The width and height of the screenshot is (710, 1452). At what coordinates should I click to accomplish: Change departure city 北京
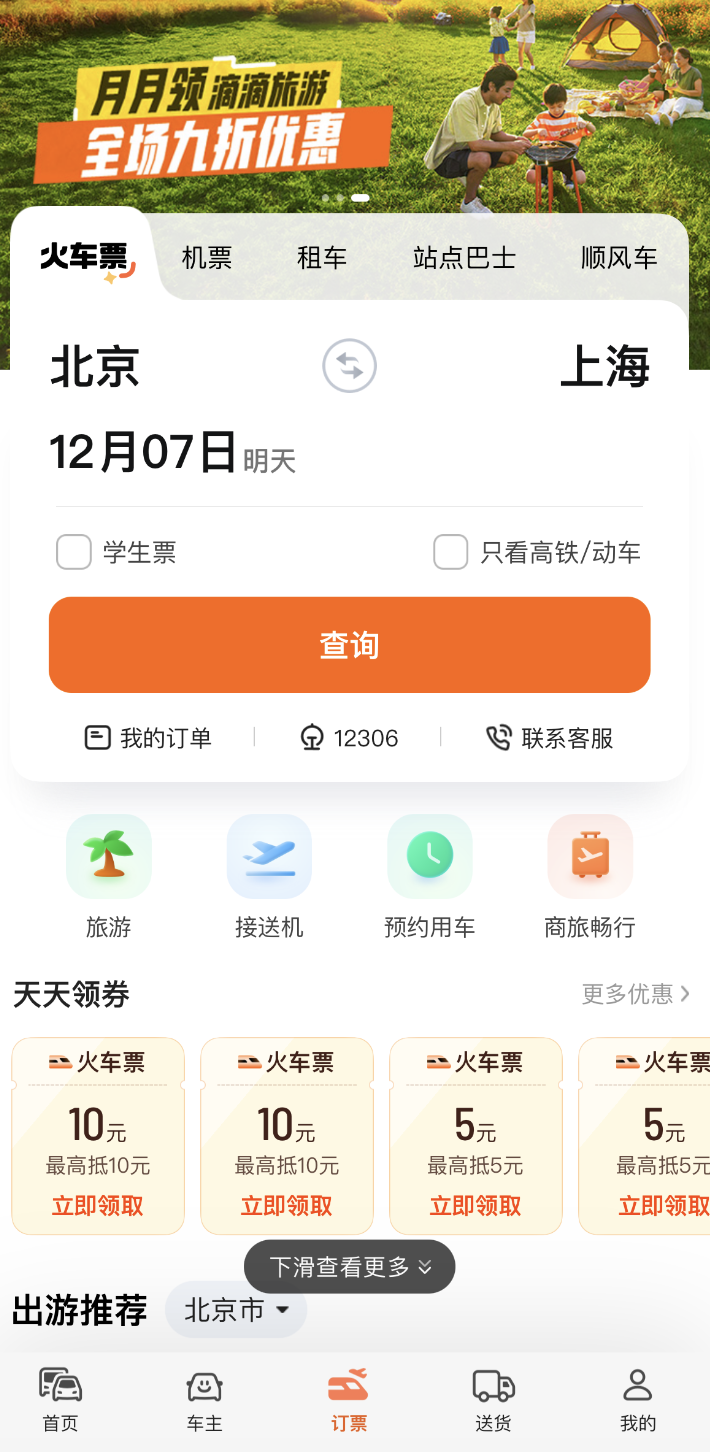(95, 366)
